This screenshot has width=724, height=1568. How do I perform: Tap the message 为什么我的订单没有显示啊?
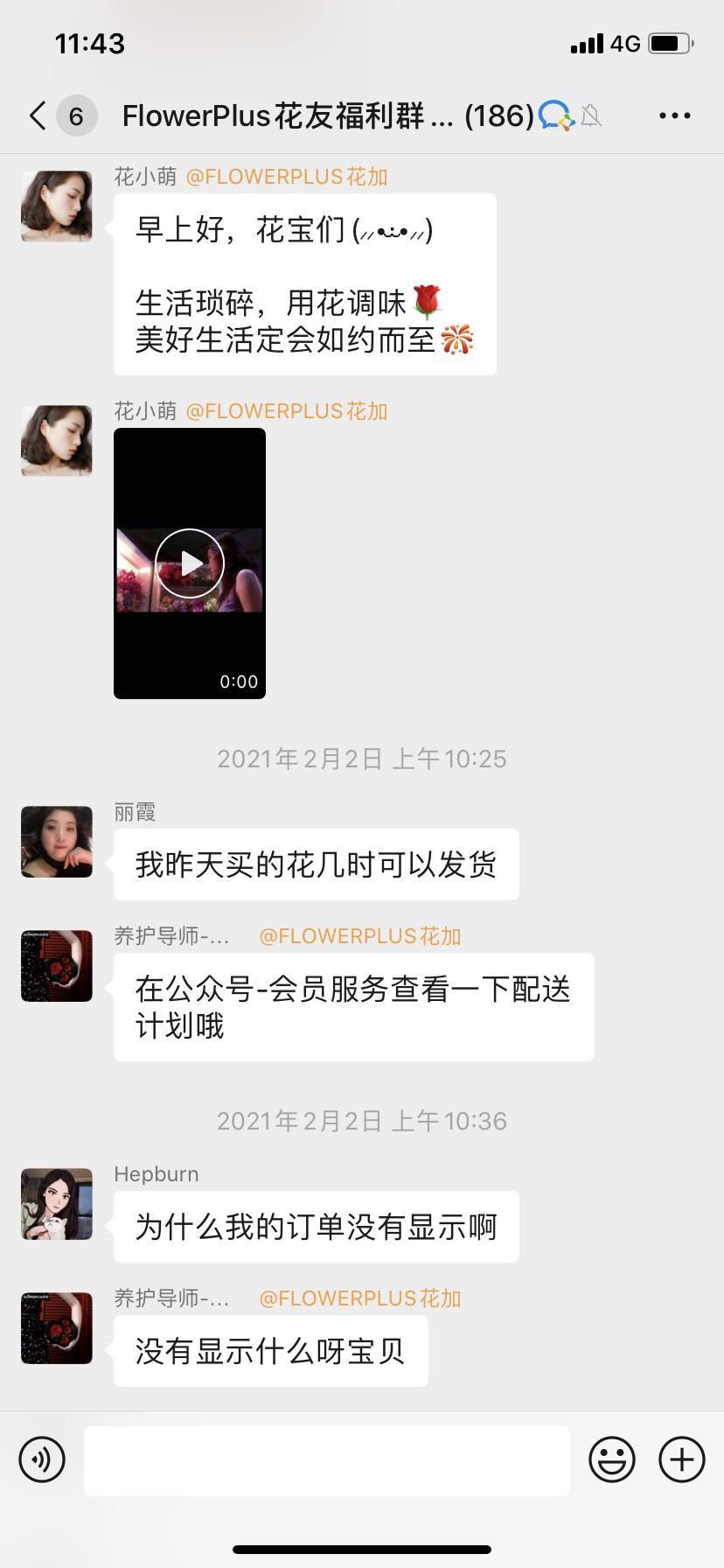[x=315, y=1227]
